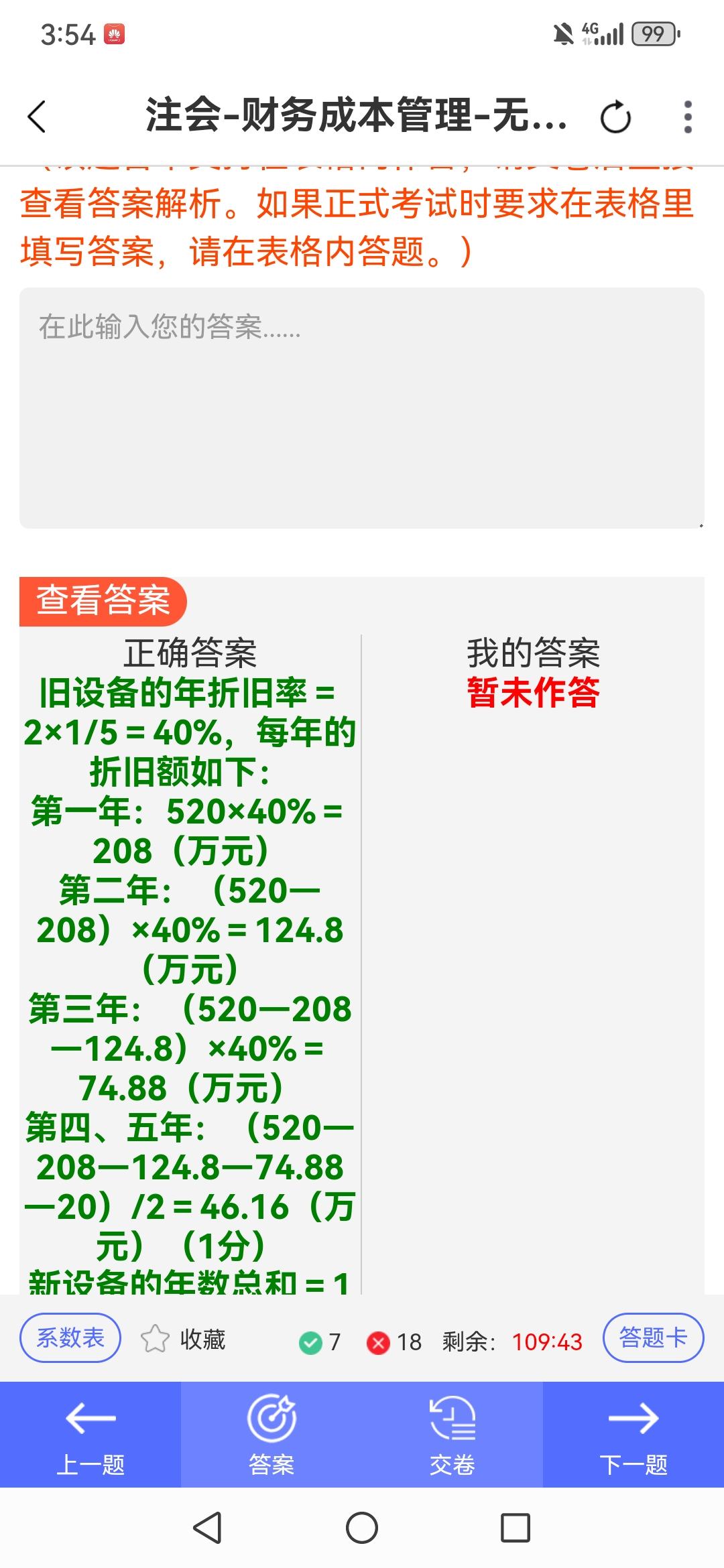Tap the answer input text box
Image resolution: width=724 pixels, height=1568 pixels.
(362, 407)
